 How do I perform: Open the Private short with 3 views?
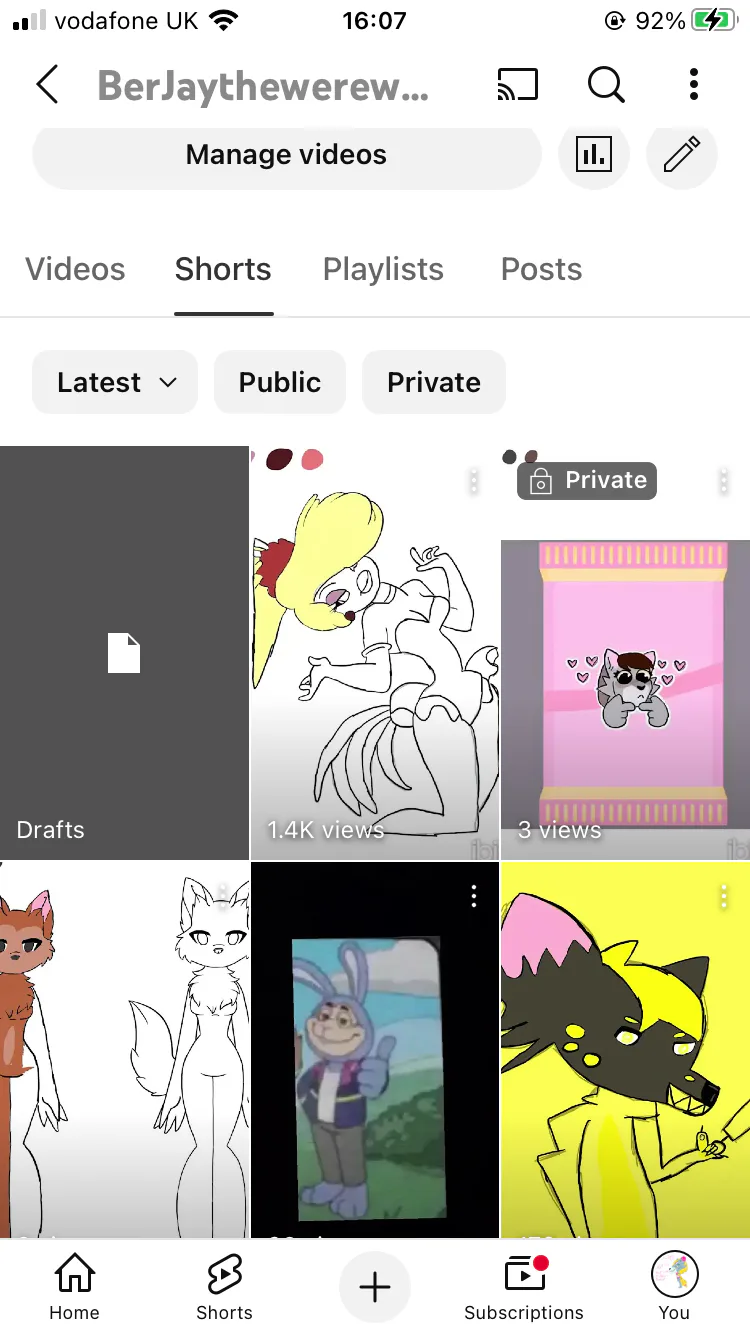click(625, 653)
